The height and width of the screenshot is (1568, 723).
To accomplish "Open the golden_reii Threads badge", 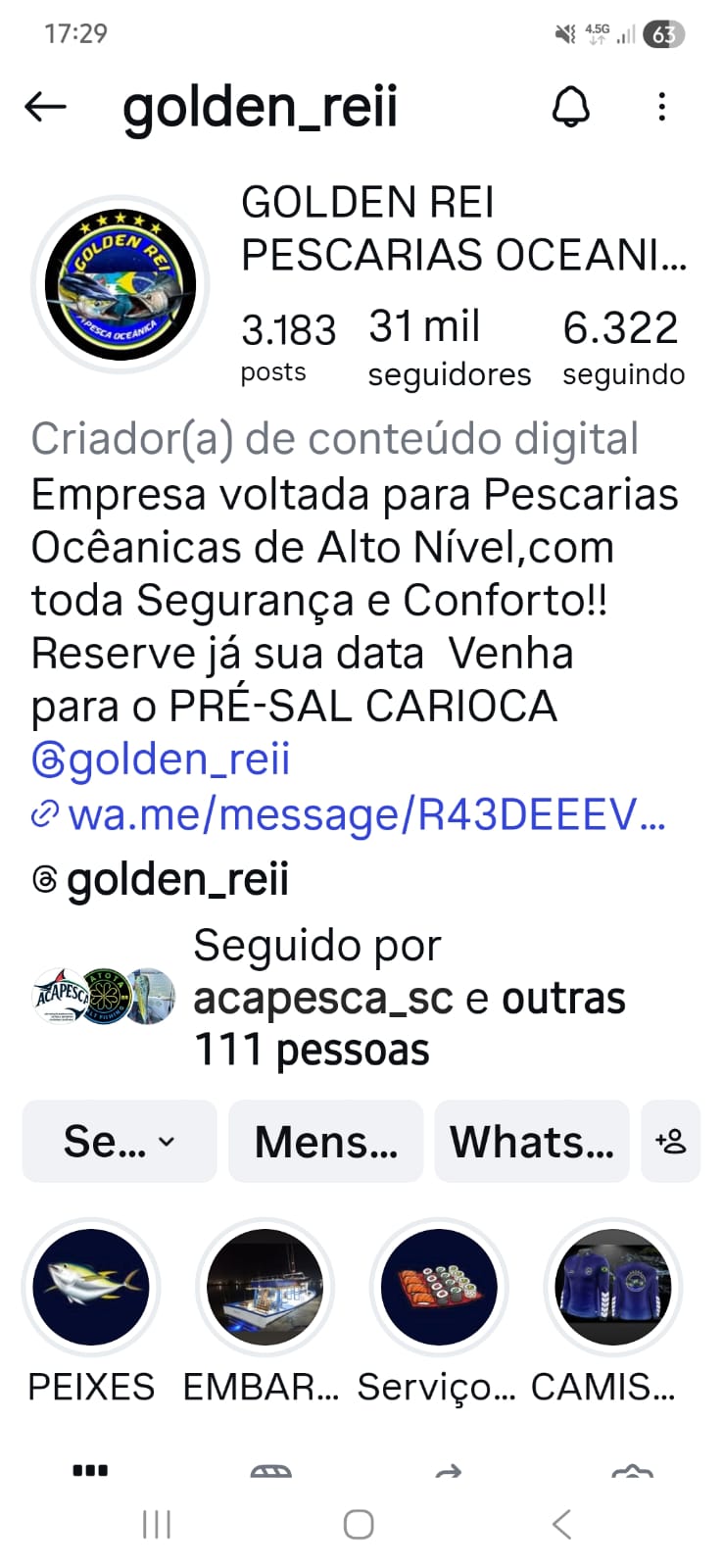I will (162, 879).
